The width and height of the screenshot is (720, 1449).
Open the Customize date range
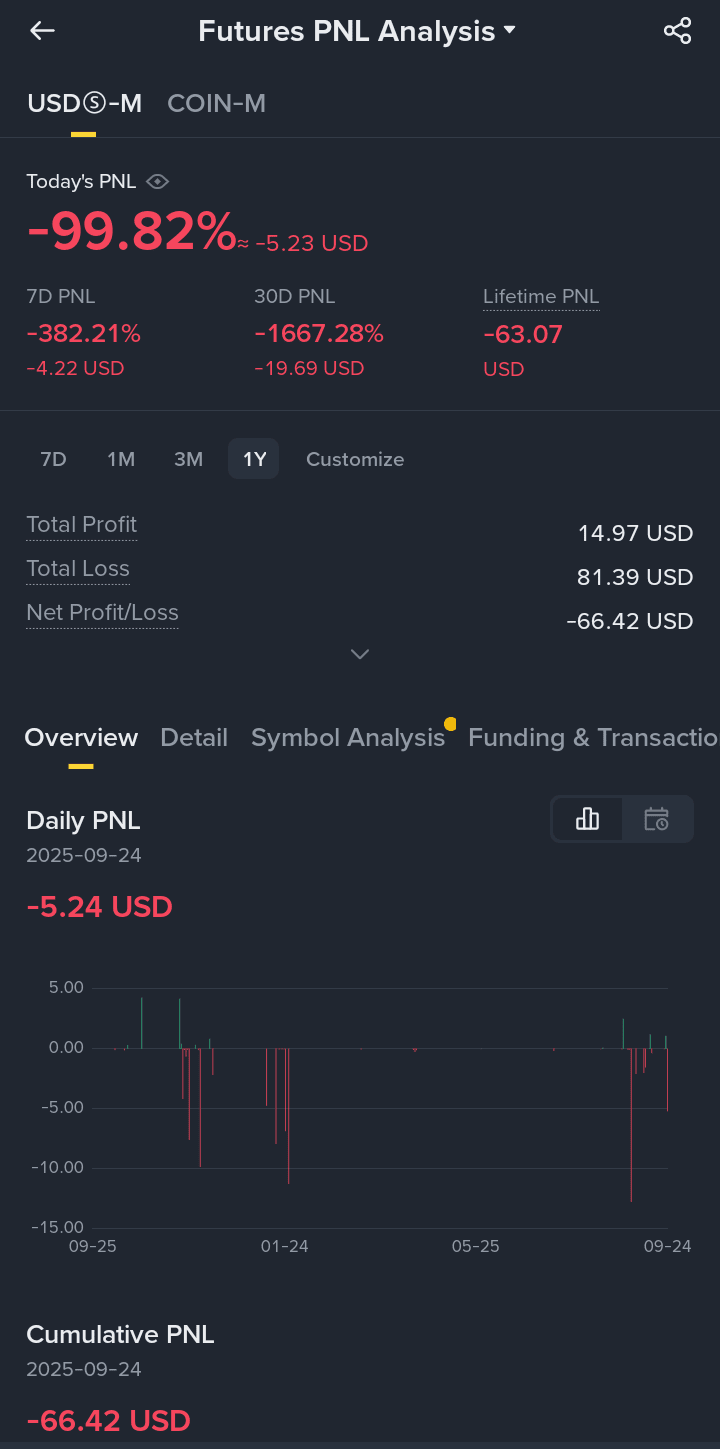355,459
